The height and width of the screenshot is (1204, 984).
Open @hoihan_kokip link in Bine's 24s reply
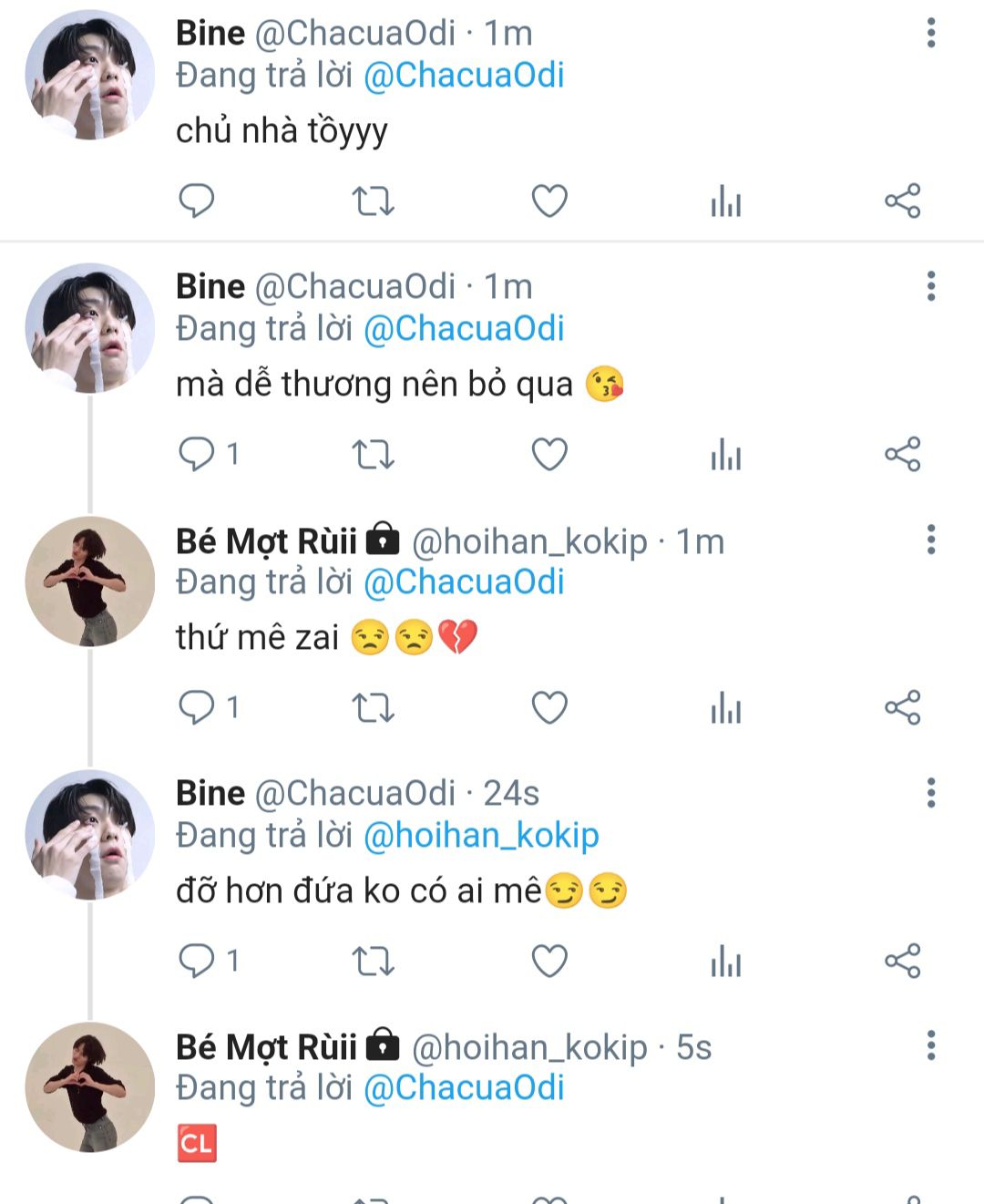(481, 835)
